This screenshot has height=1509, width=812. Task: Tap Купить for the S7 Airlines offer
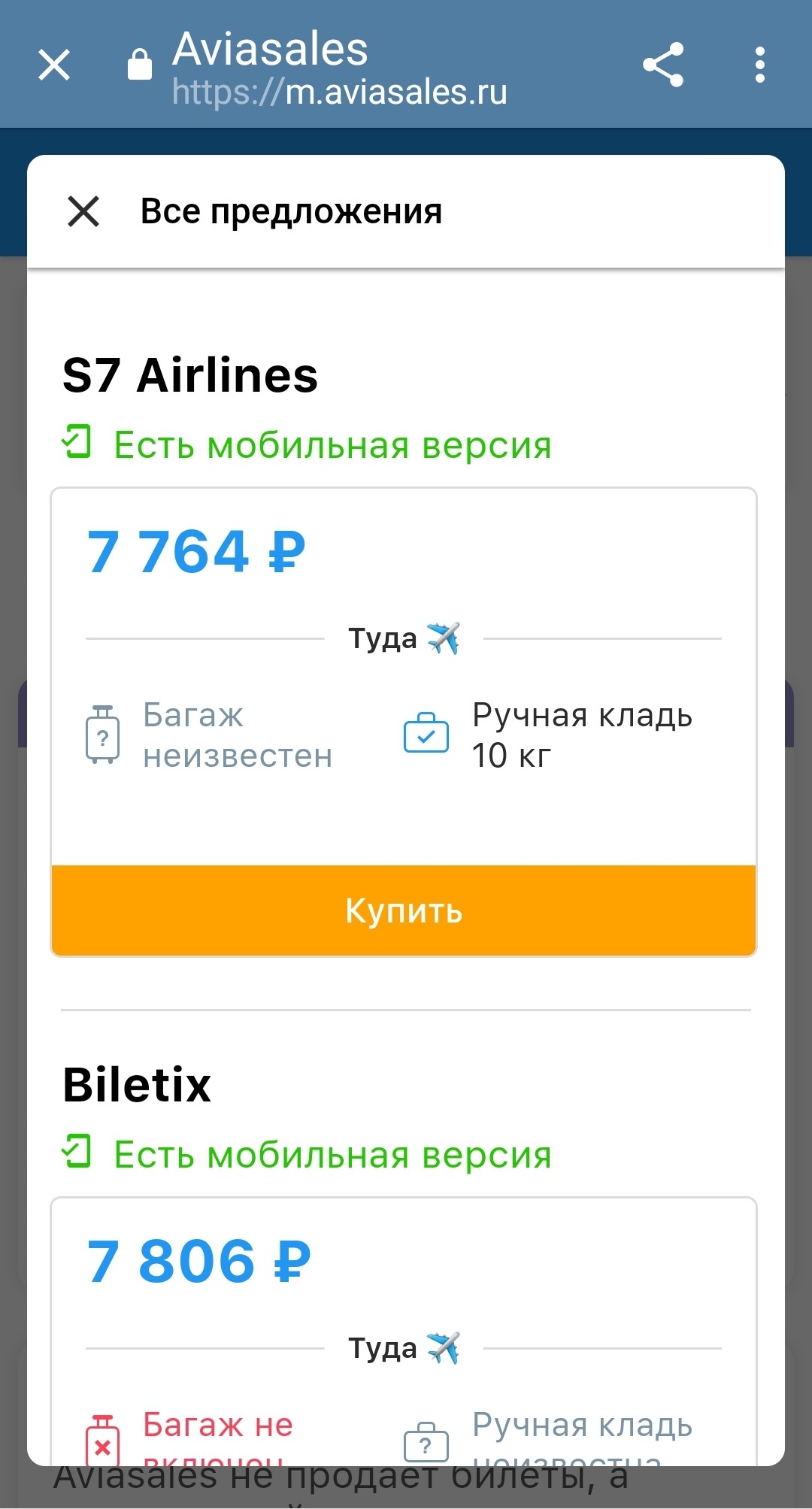tap(404, 911)
